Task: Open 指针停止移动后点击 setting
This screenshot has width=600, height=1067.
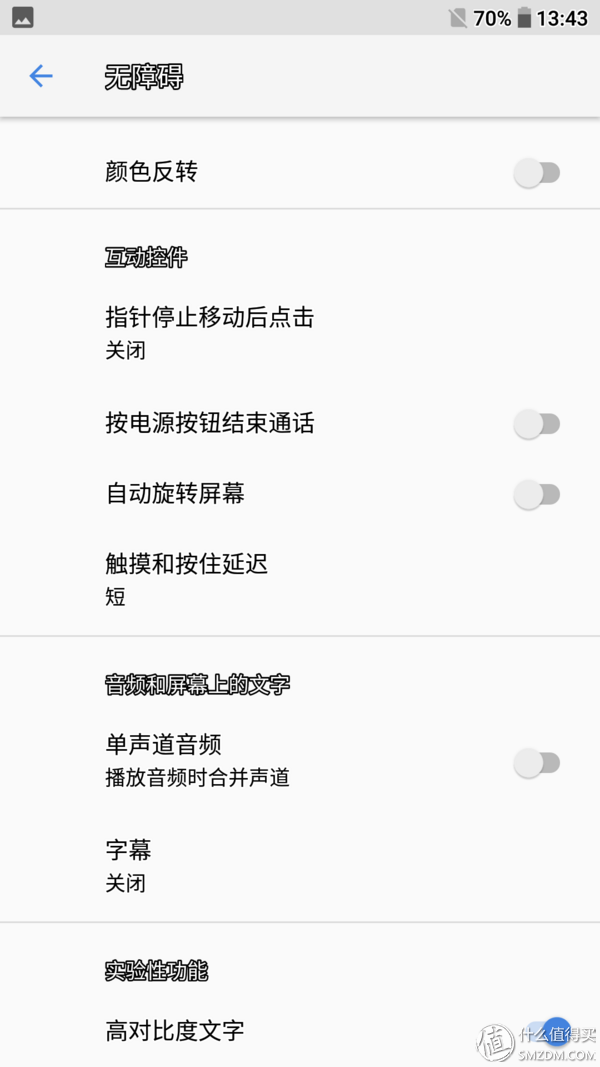Action: tap(300, 333)
